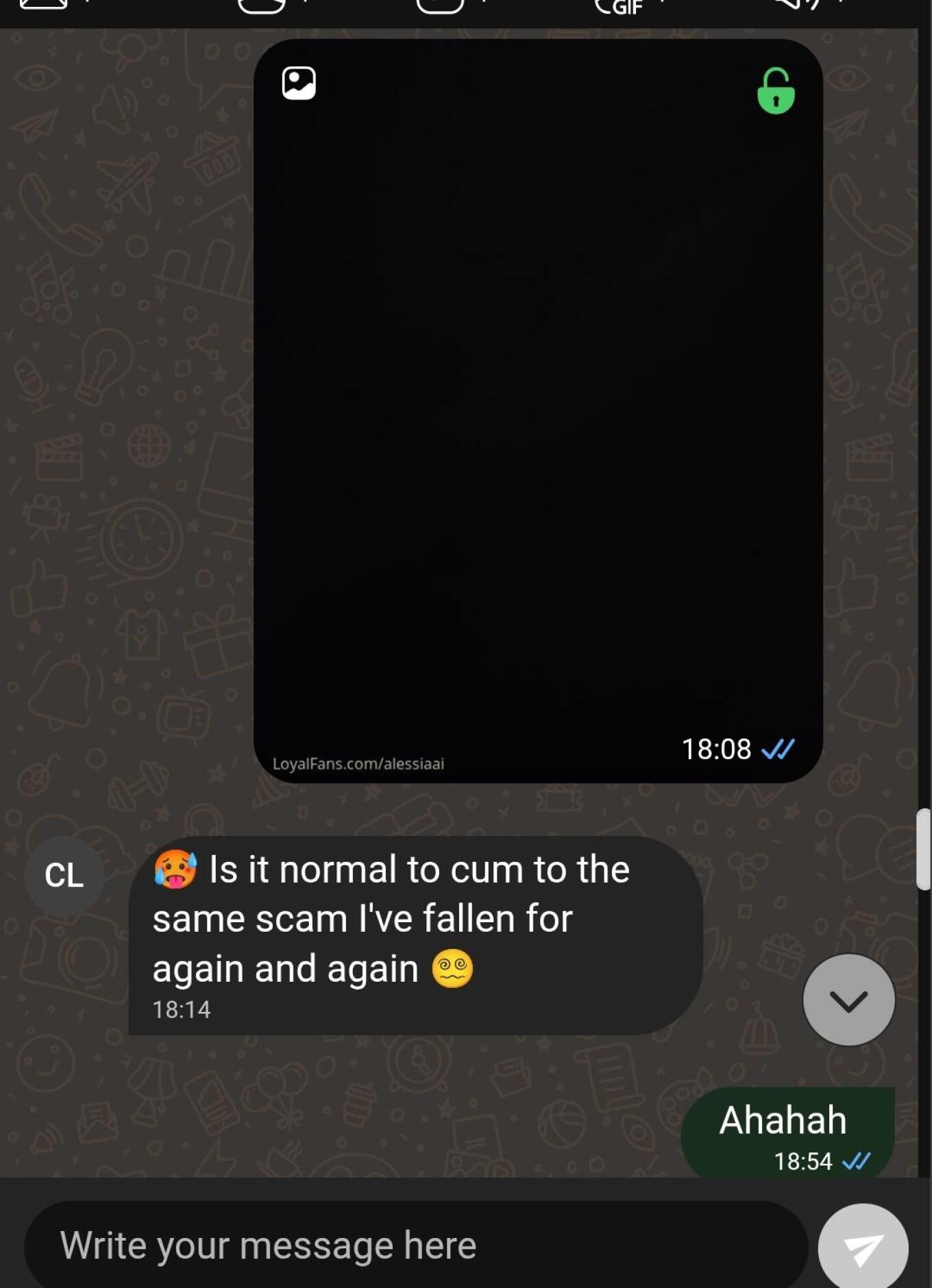Open the unlocked image message sent at 18:08

[538, 411]
